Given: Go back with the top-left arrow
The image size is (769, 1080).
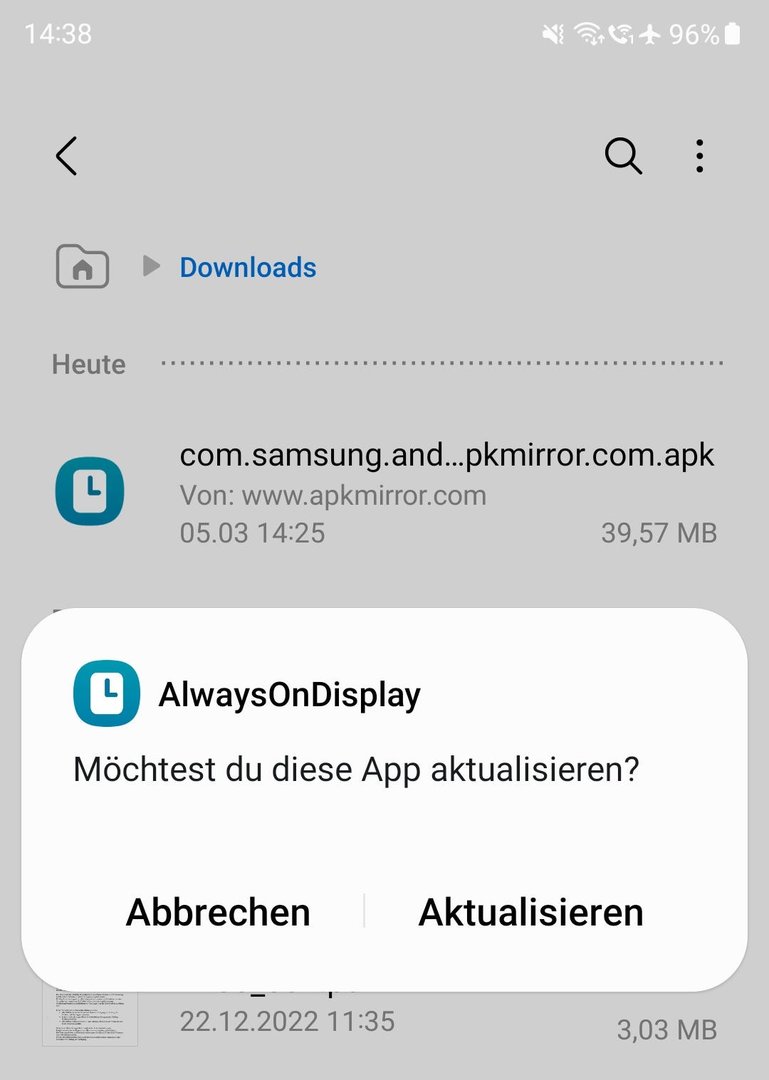Looking at the screenshot, I should tap(67, 157).
